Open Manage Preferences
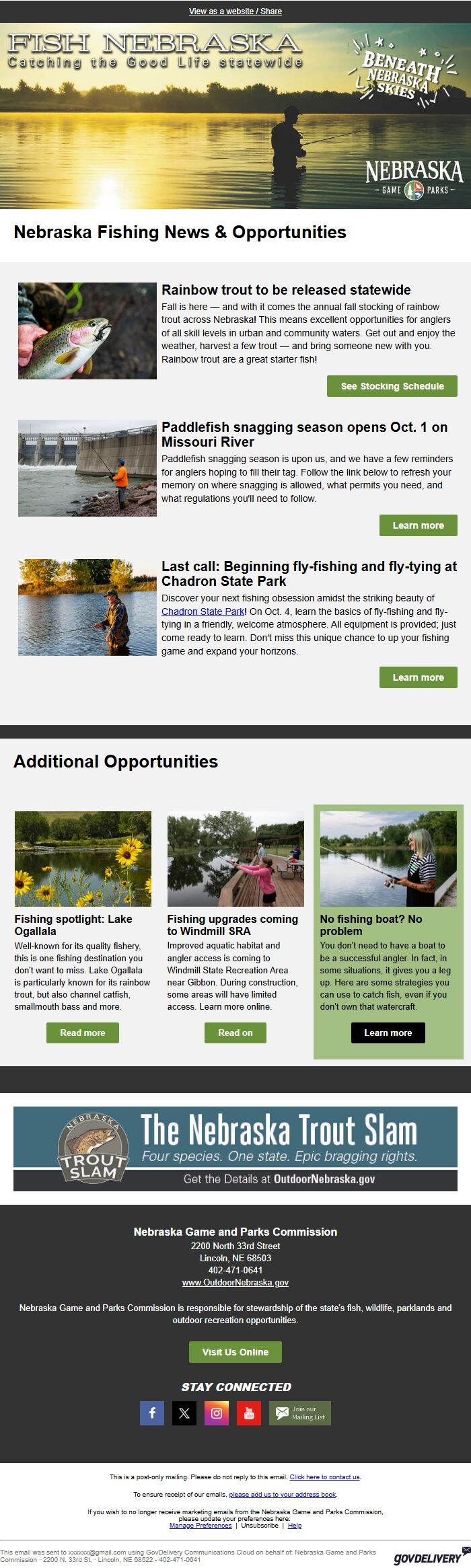This screenshot has width=471, height=1568. click(201, 1525)
